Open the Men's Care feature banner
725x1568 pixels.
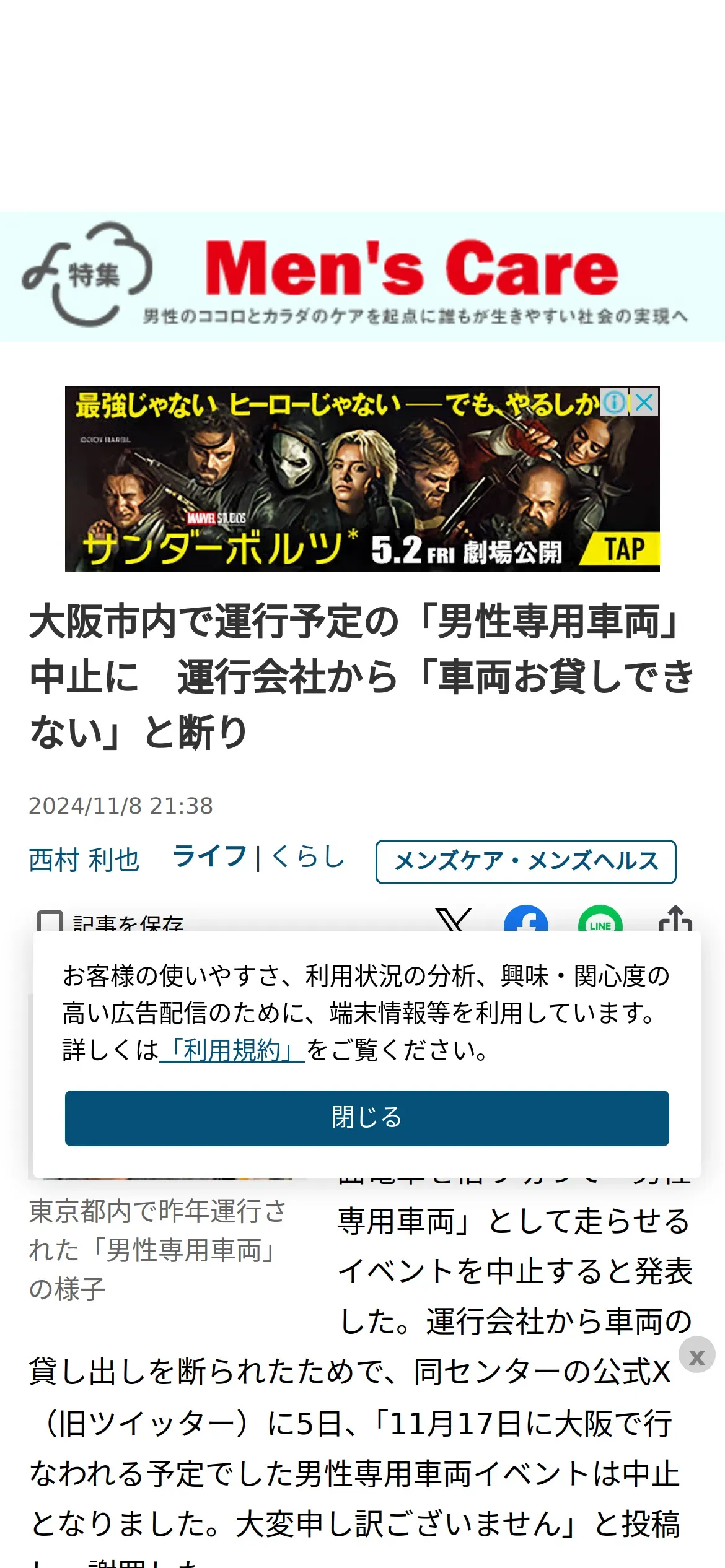(x=362, y=277)
